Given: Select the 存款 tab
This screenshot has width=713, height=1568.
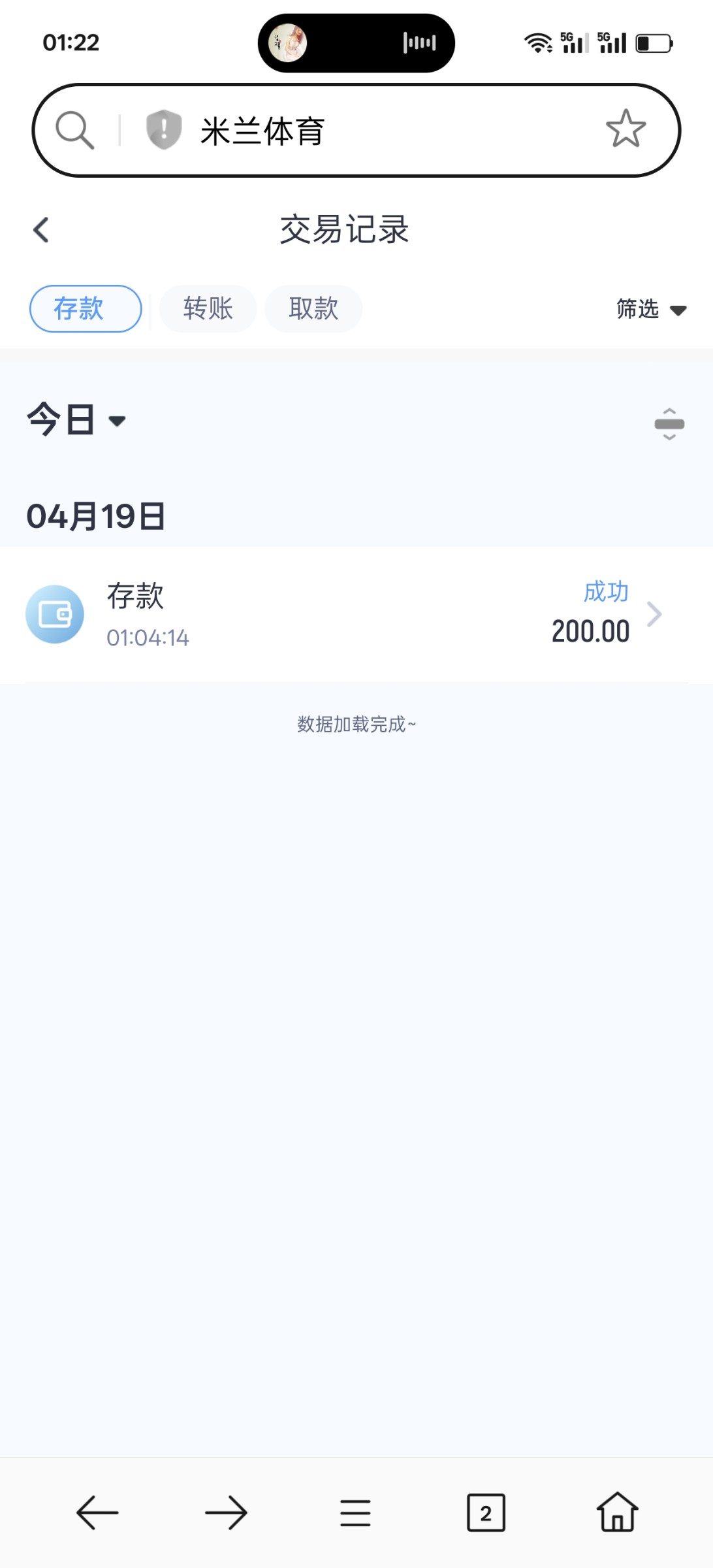Looking at the screenshot, I should point(86,308).
